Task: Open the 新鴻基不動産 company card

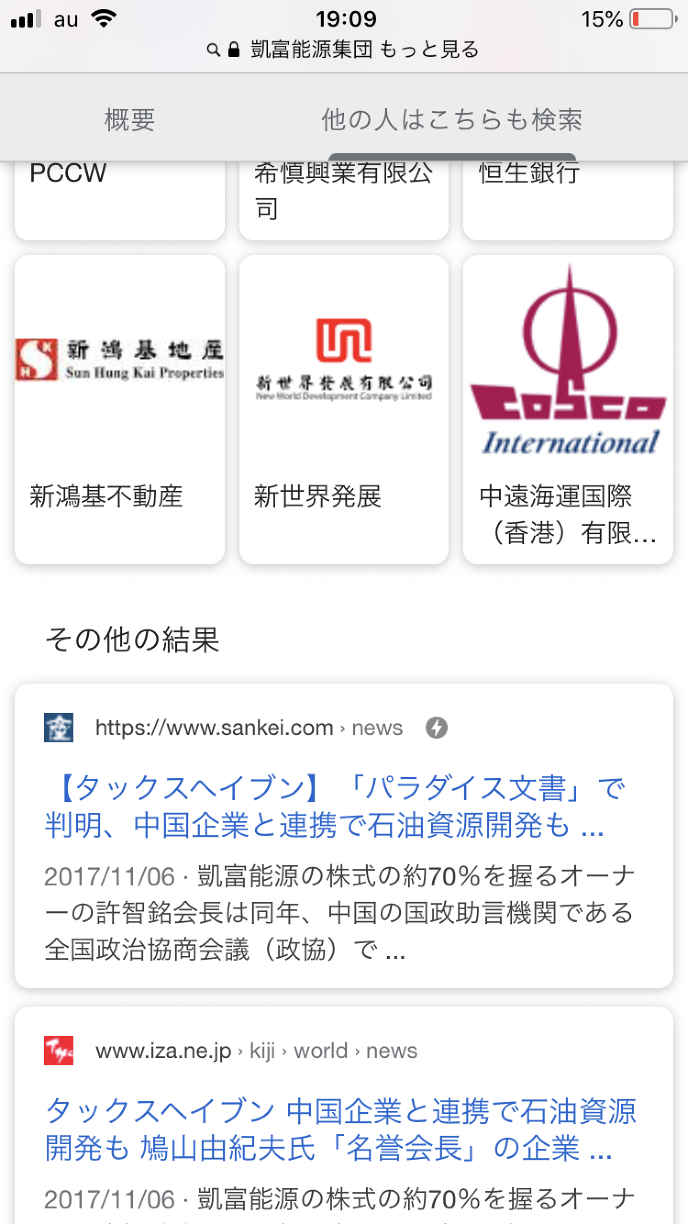Action: click(119, 409)
